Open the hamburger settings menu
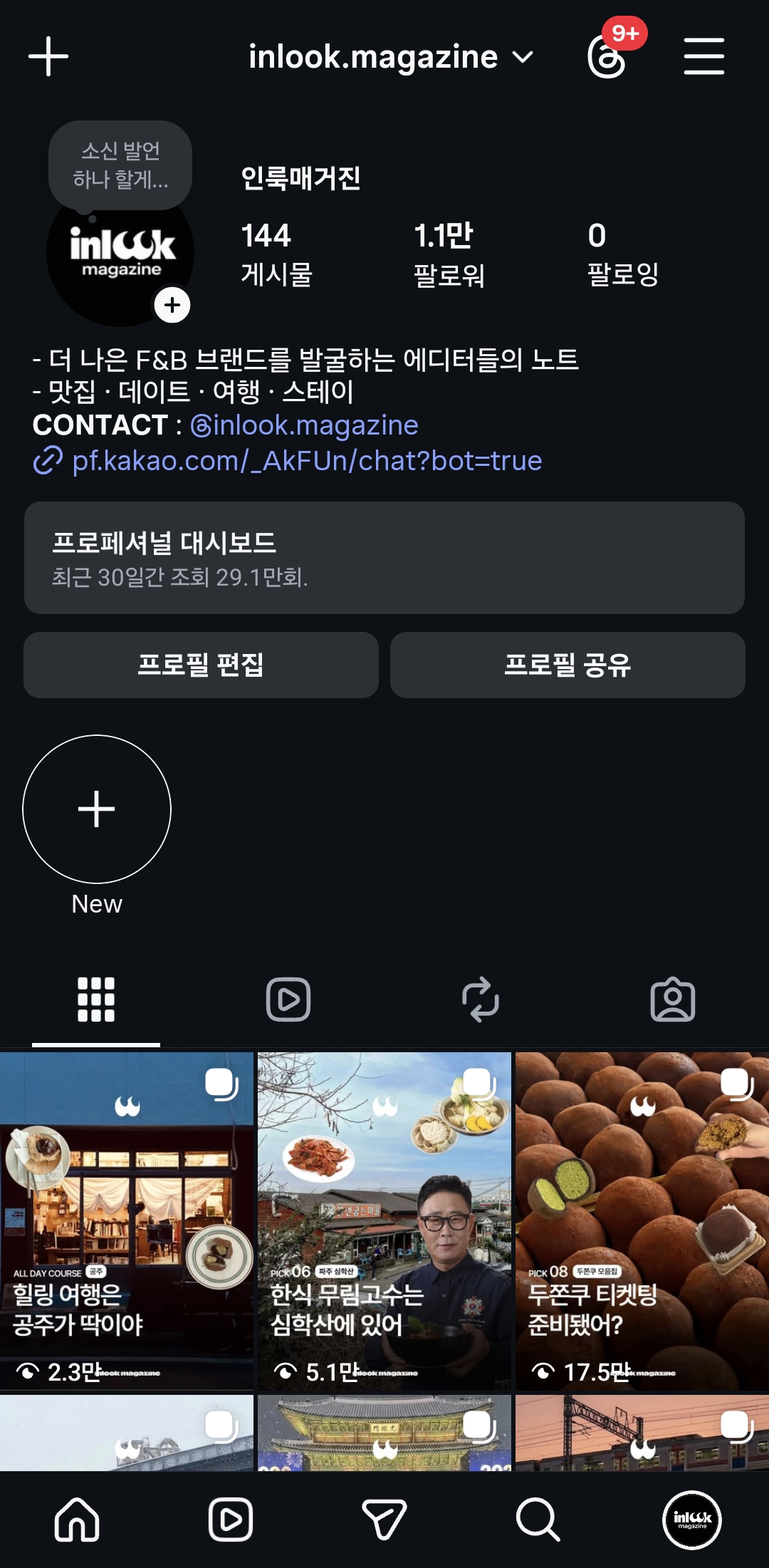The height and width of the screenshot is (1568, 769). (x=703, y=57)
